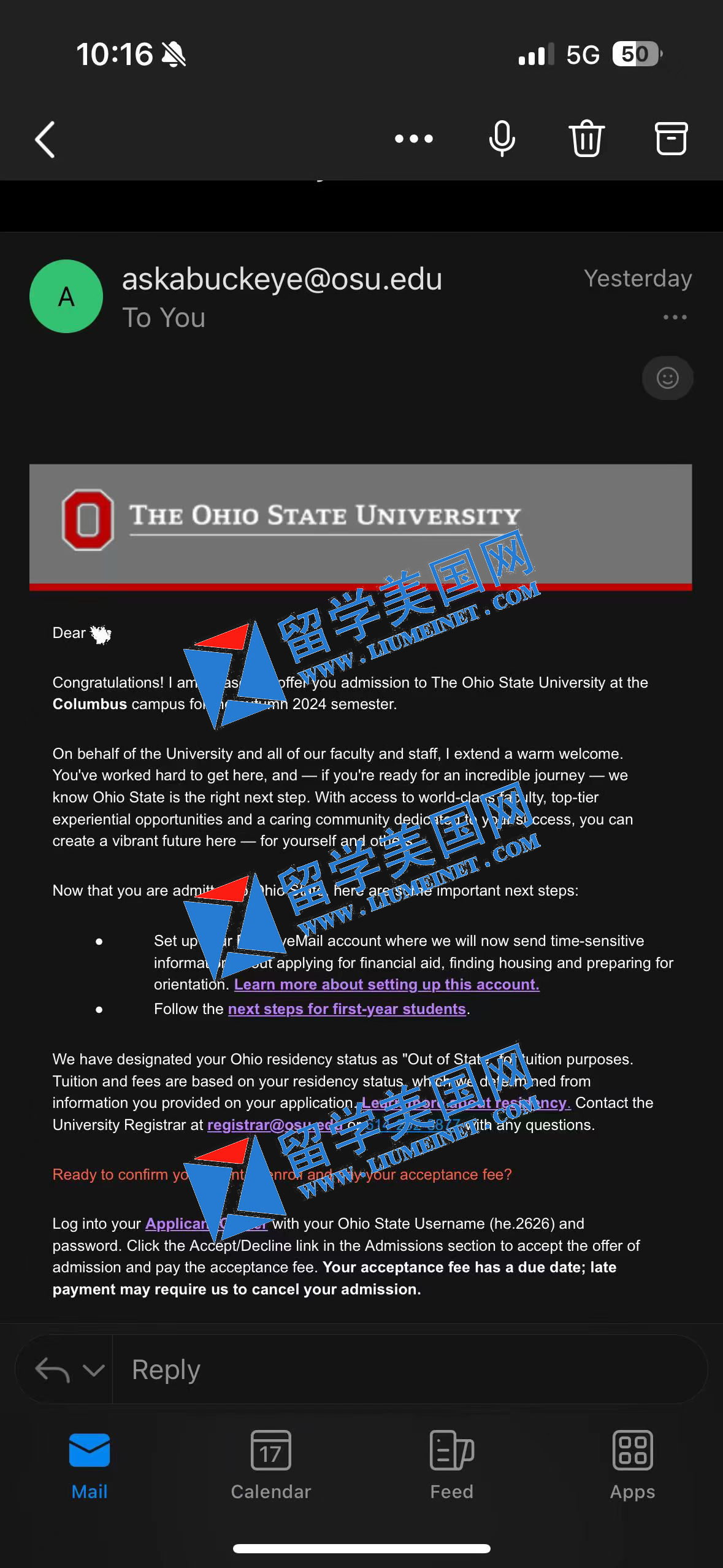Delete this email with the trash icon
The image size is (723, 1568).
click(587, 139)
